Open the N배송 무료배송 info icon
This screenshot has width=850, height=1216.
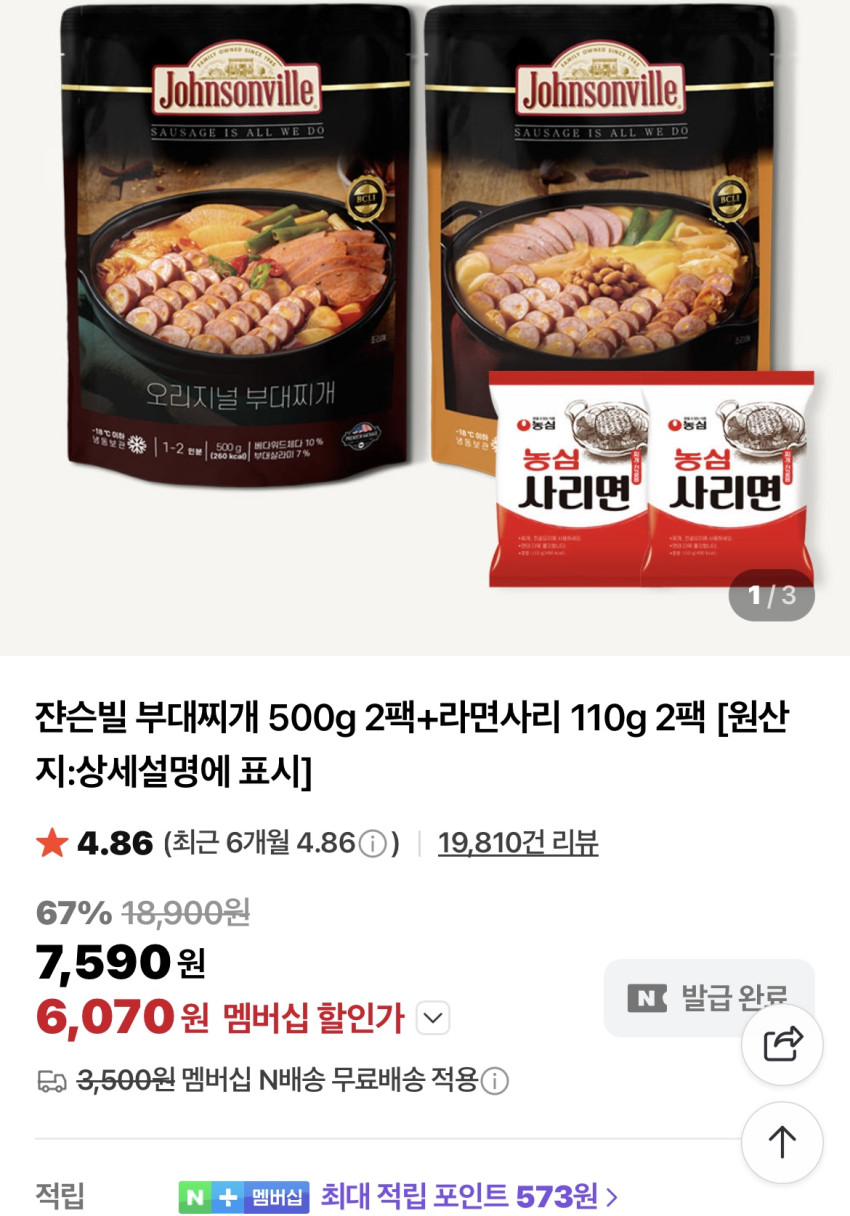click(x=494, y=1081)
